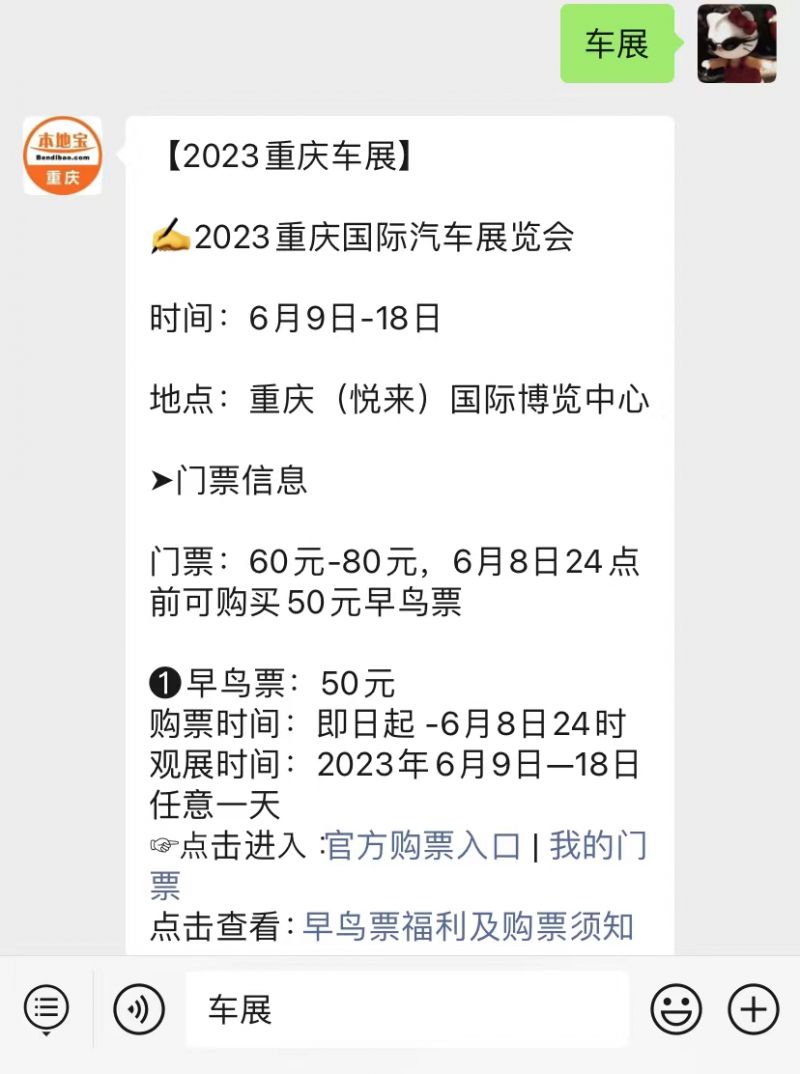Tap the 本地宝 重庆 account avatar
Image resolution: width=800 pixels, height=1074 pixels.
click(63, 156)
